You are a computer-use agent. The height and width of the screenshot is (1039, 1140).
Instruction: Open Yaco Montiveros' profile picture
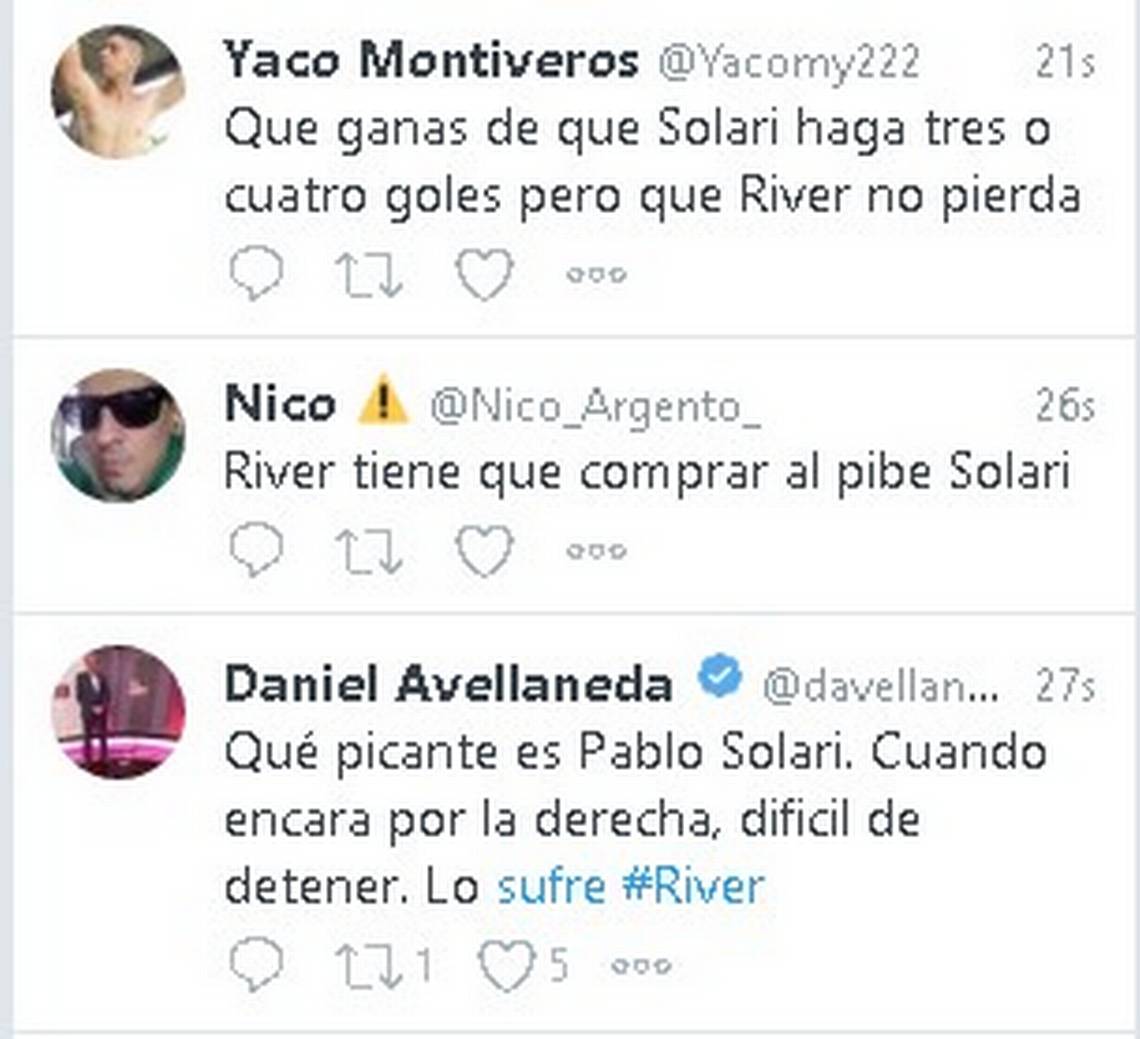tap(118, 92)
